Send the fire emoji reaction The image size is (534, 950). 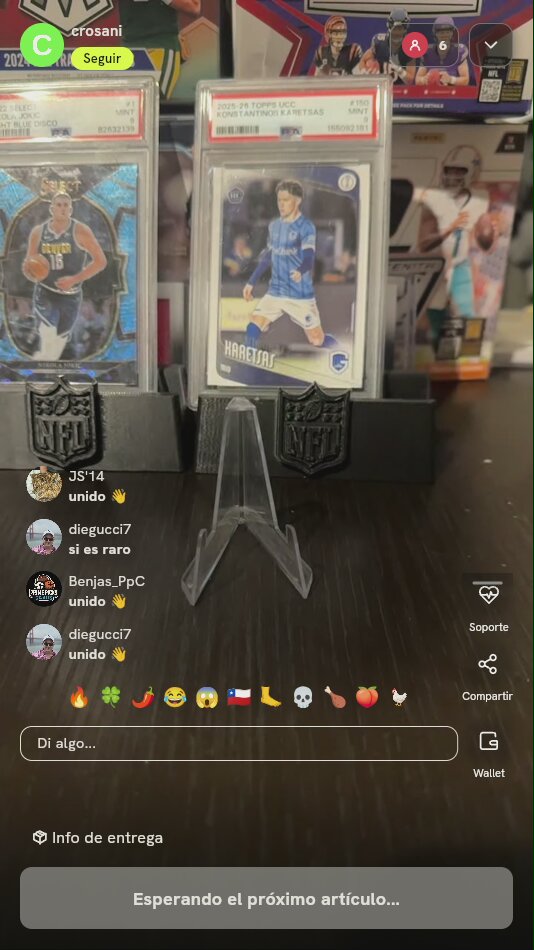pyautogui.click(x=79, y=697)
